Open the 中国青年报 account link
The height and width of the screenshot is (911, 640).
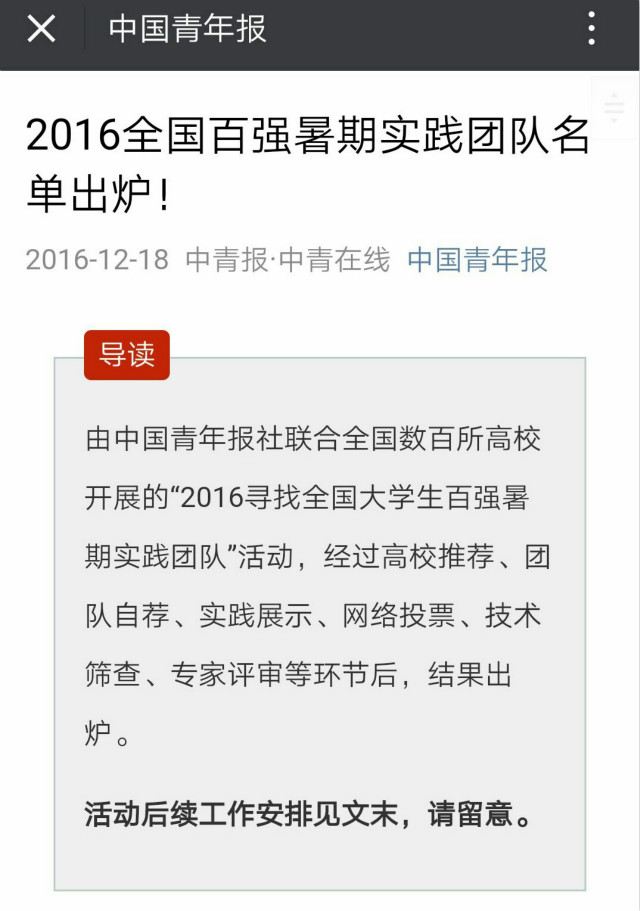(477, 260)
